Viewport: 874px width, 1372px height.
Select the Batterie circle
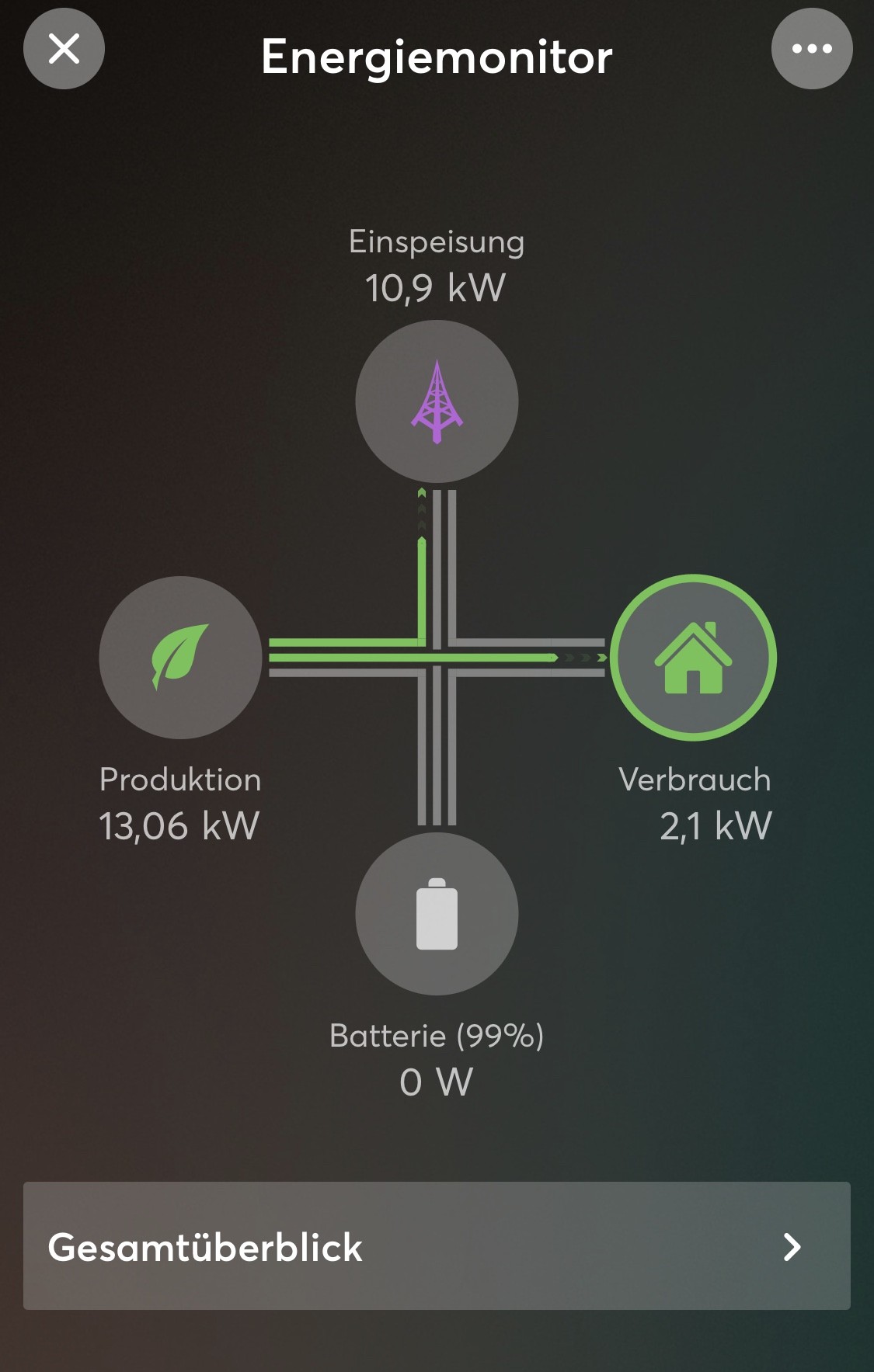tap(437, 914)
